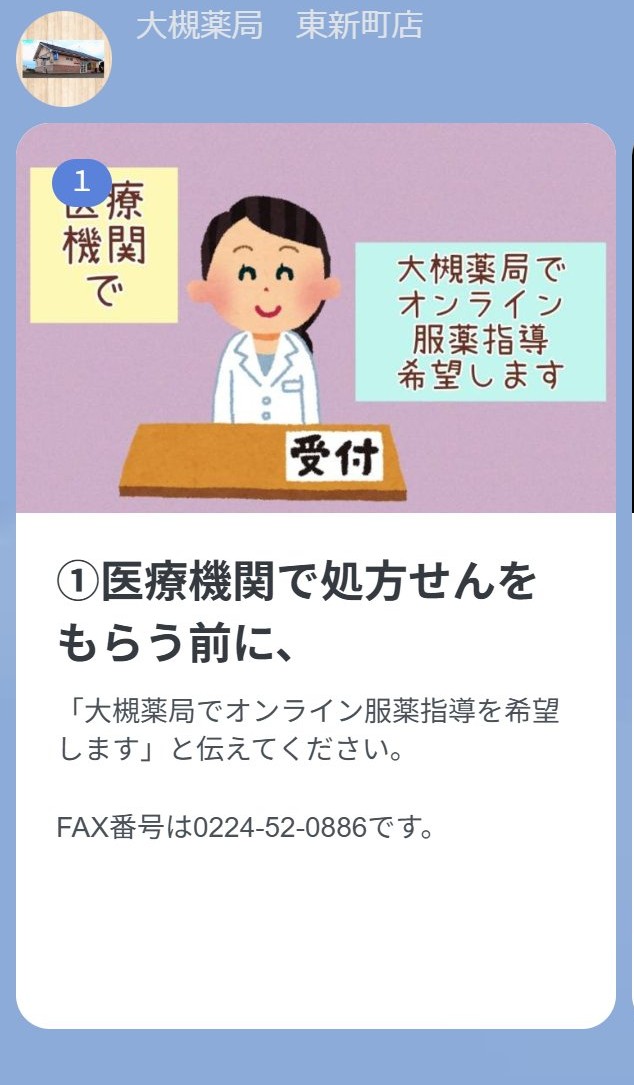
Task: Open the 大槻薬局 東新町店 profile avatar
Action: click(x=64, y=59)
